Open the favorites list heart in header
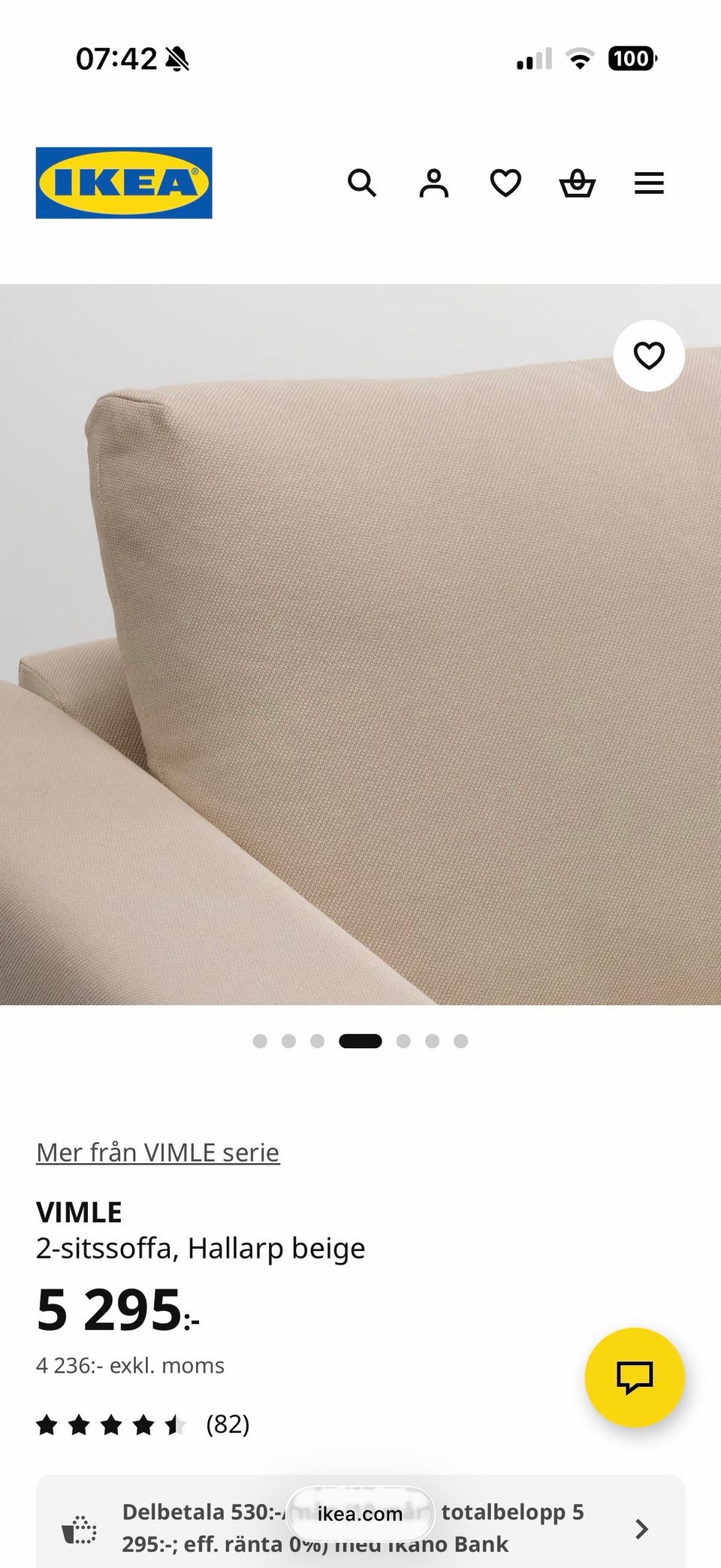721x1568 pixels. 505,183
